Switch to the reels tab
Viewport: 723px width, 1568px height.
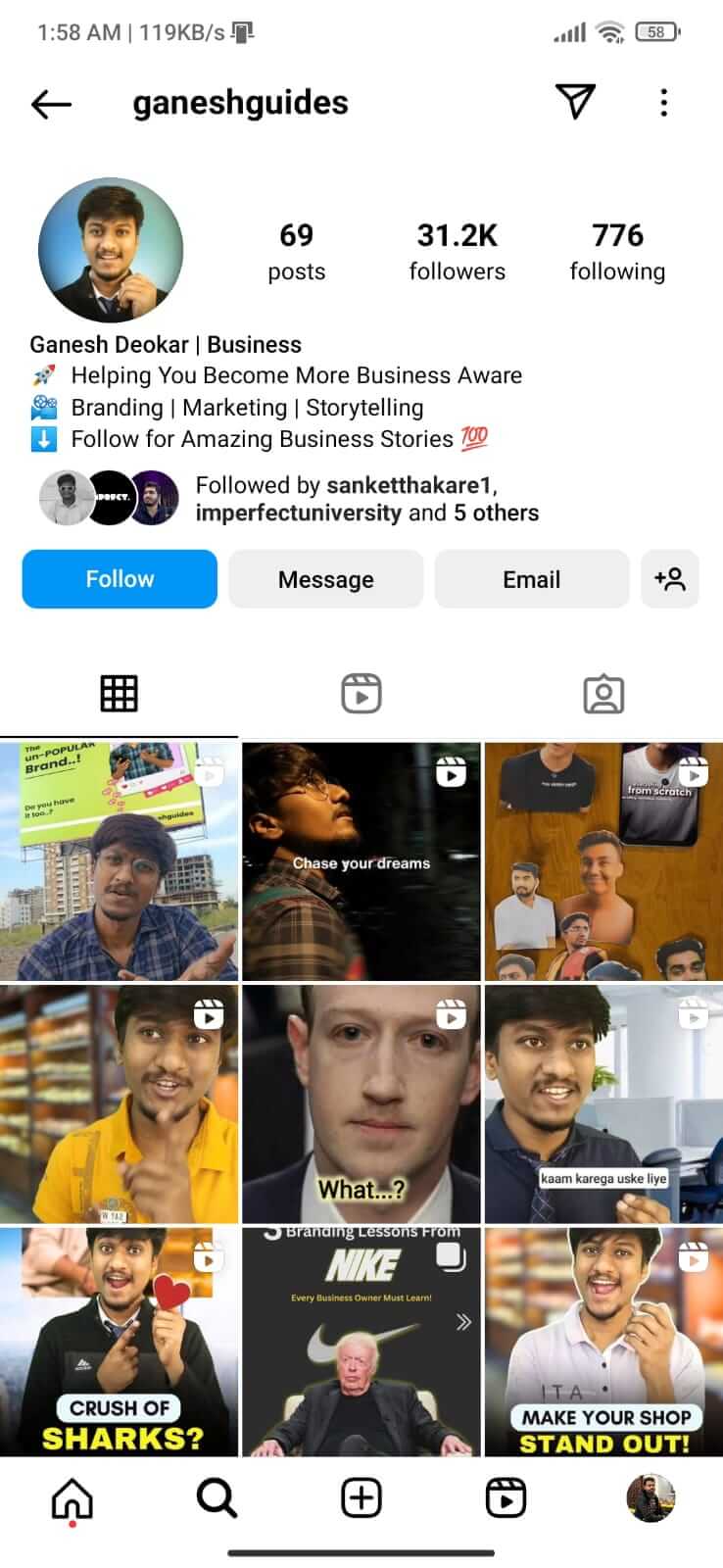click(361, 694)
